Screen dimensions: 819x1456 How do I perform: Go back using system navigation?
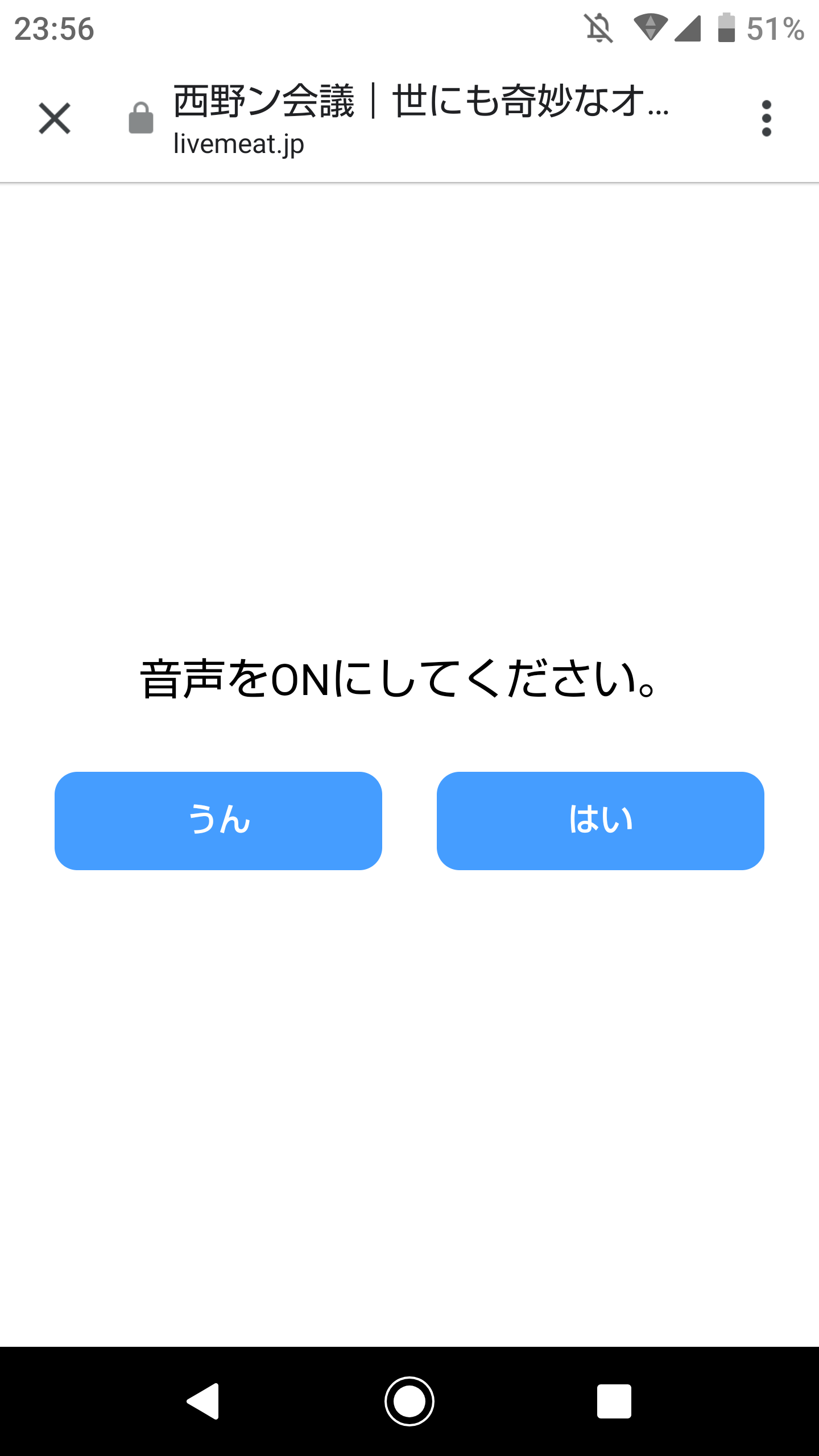pyautogui.click(x=204, y=1401)
